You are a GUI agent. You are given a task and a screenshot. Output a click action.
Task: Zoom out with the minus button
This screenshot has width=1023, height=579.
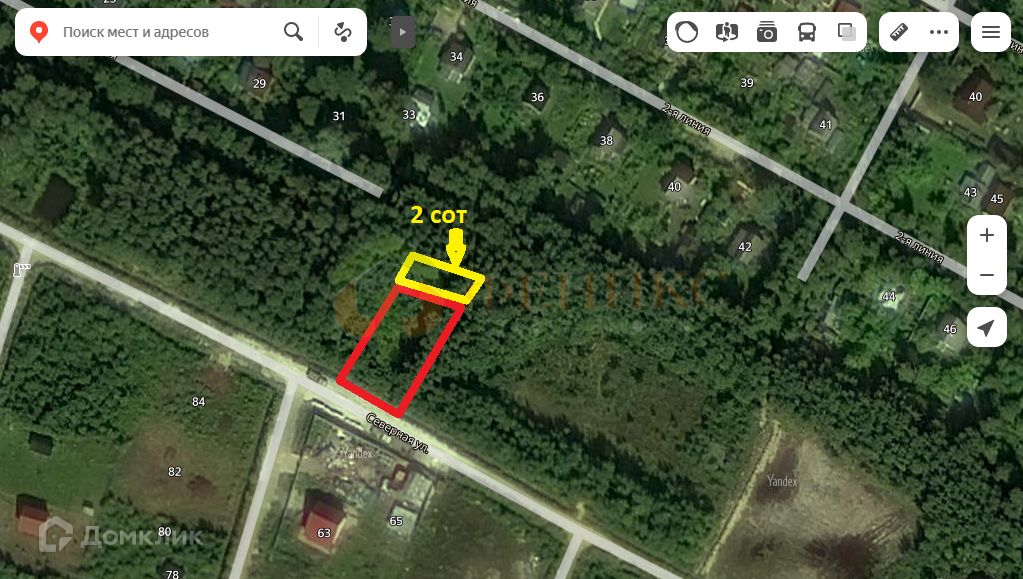coord(987,275)
